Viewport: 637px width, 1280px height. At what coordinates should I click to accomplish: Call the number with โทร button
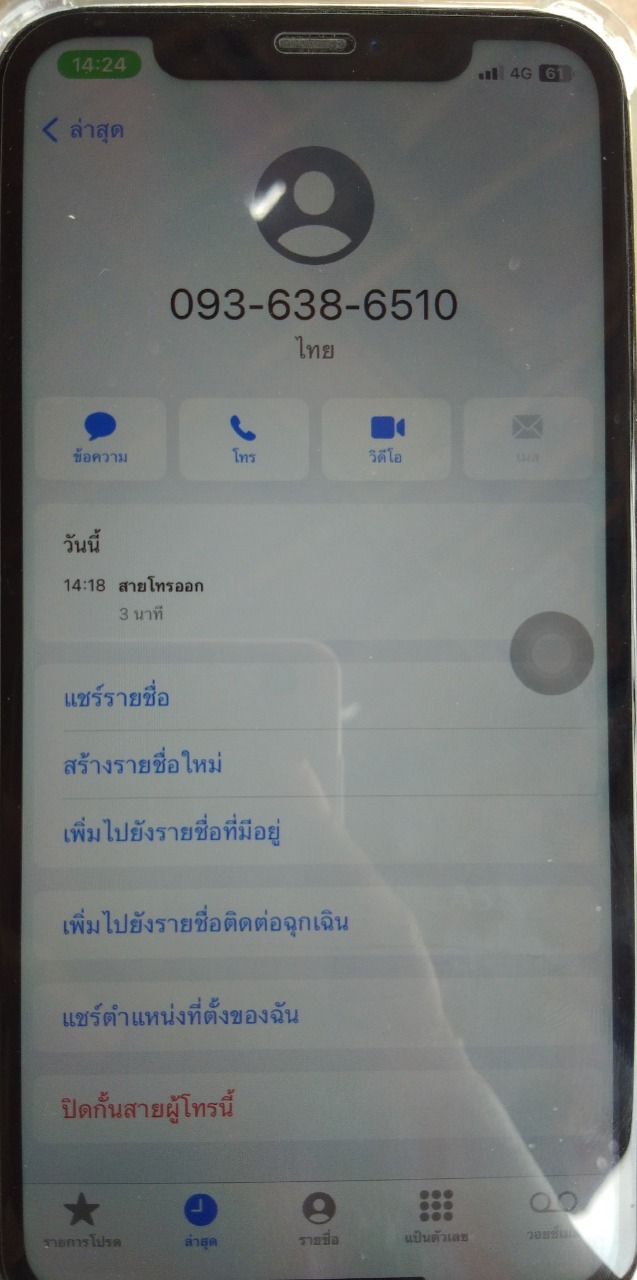pyautogui.click(x=243, y=439)
